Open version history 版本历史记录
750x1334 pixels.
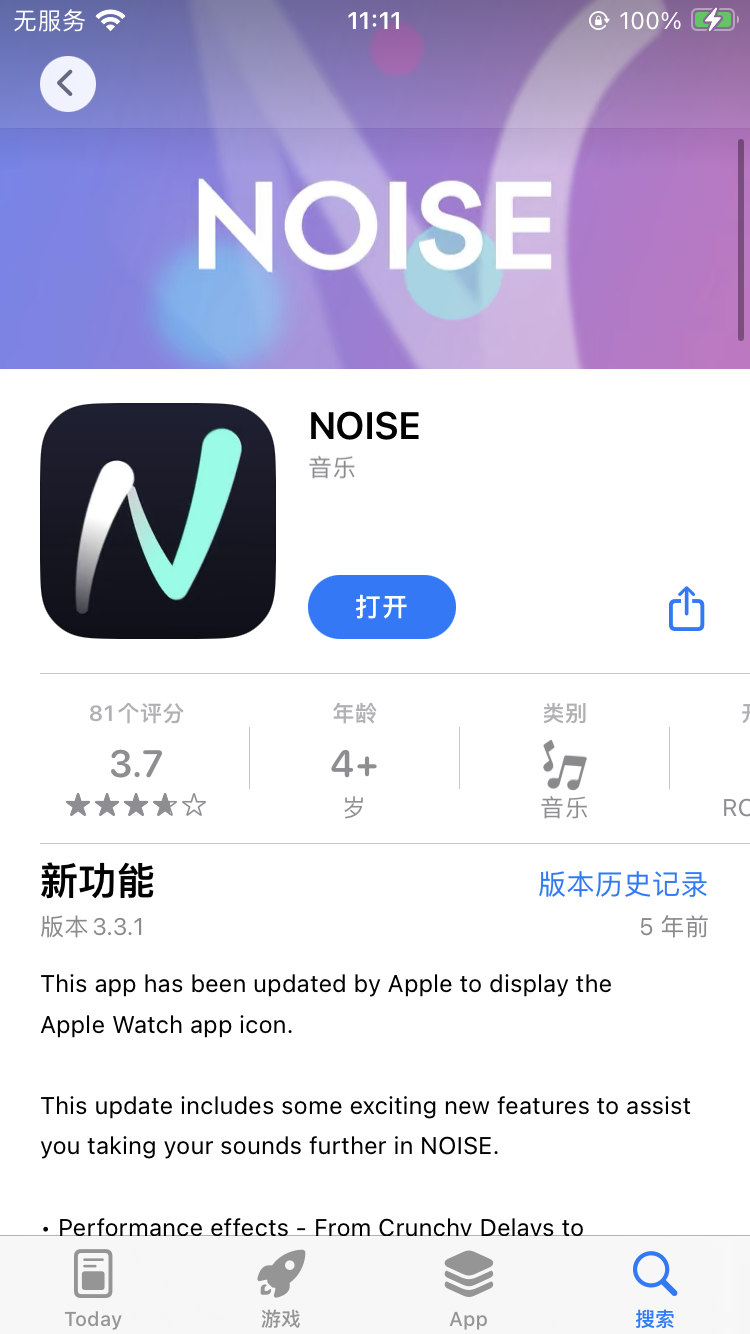click(x=622, y=884)
